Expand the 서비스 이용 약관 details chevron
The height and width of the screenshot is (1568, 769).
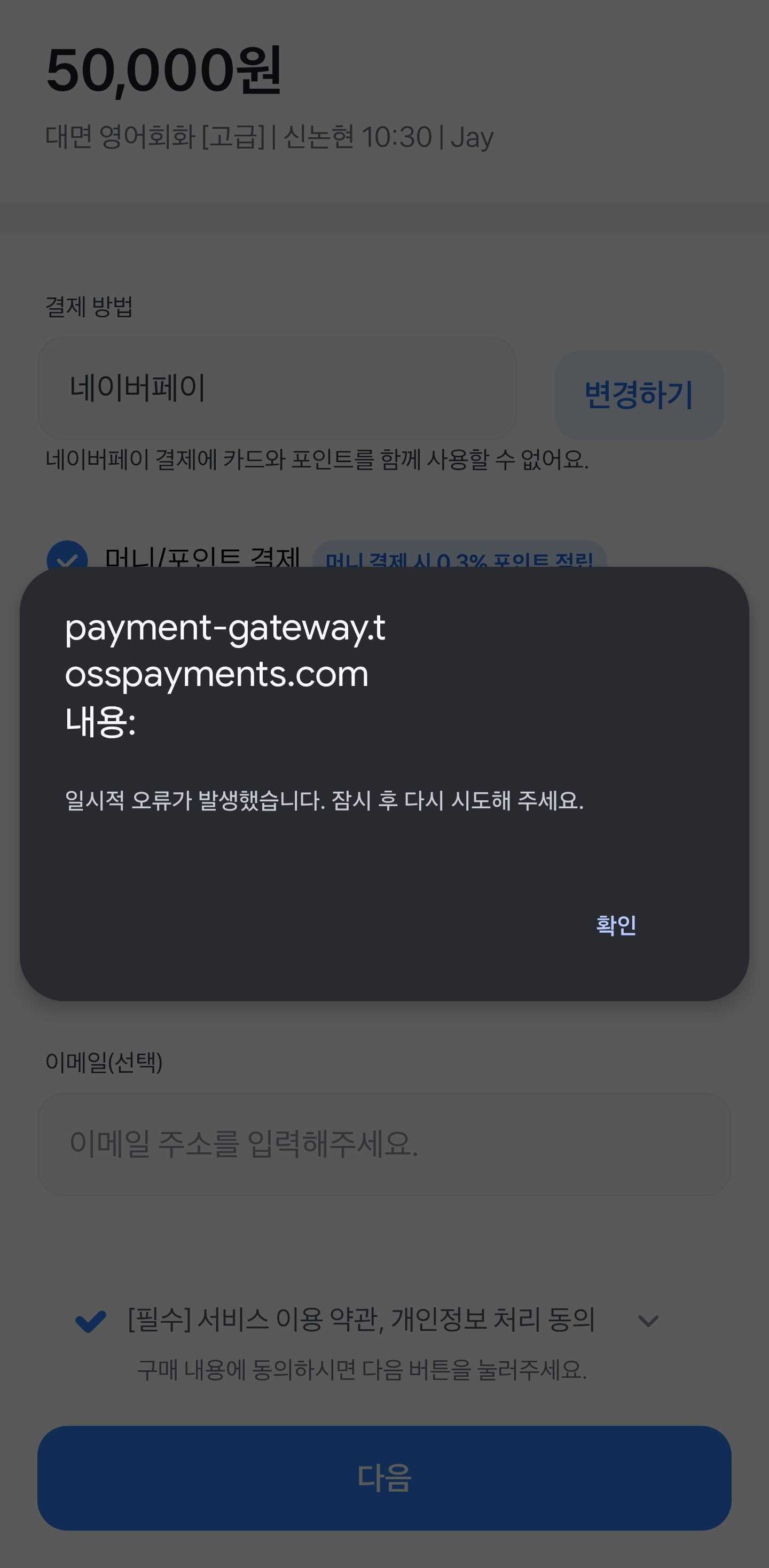648,1320
